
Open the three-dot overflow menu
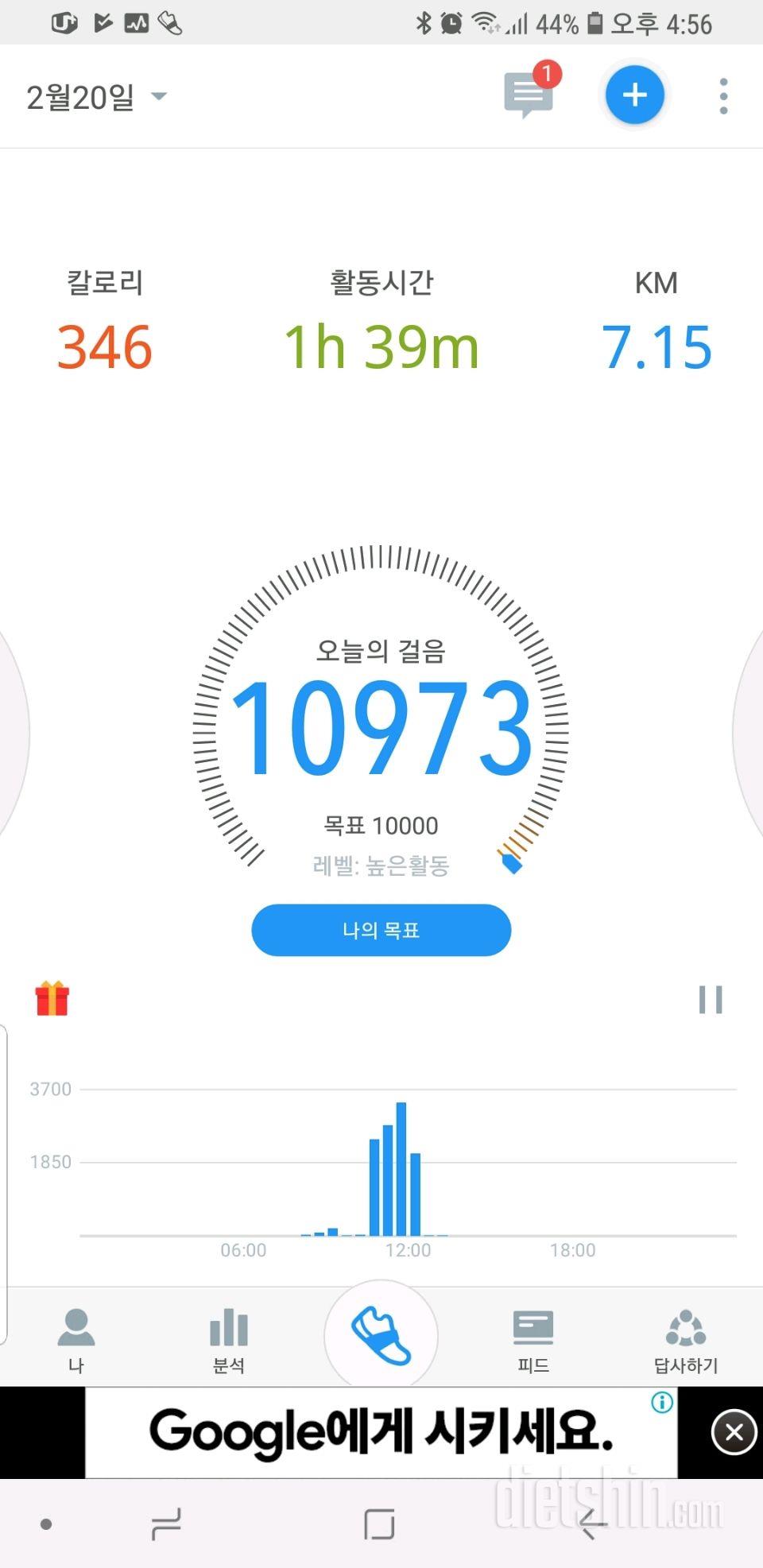(722, 96)
